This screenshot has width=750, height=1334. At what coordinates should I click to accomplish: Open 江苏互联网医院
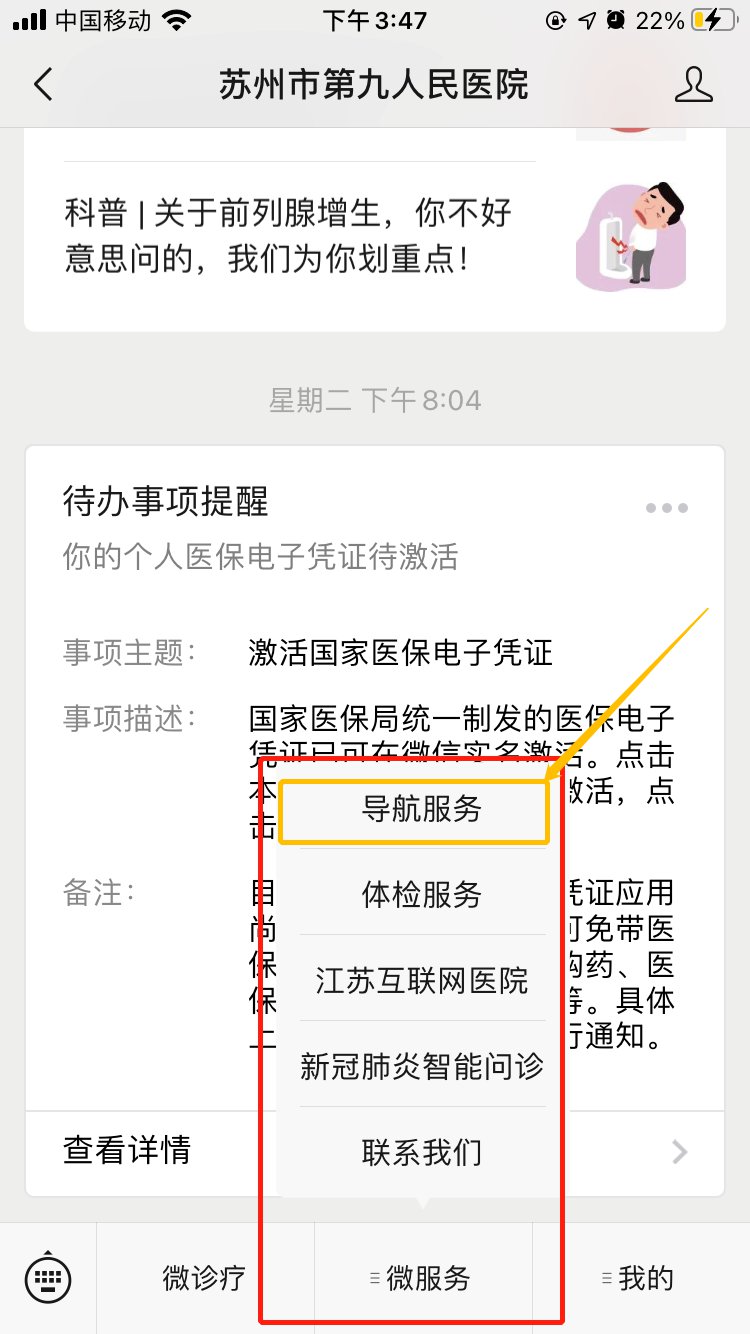coord(422,980)
